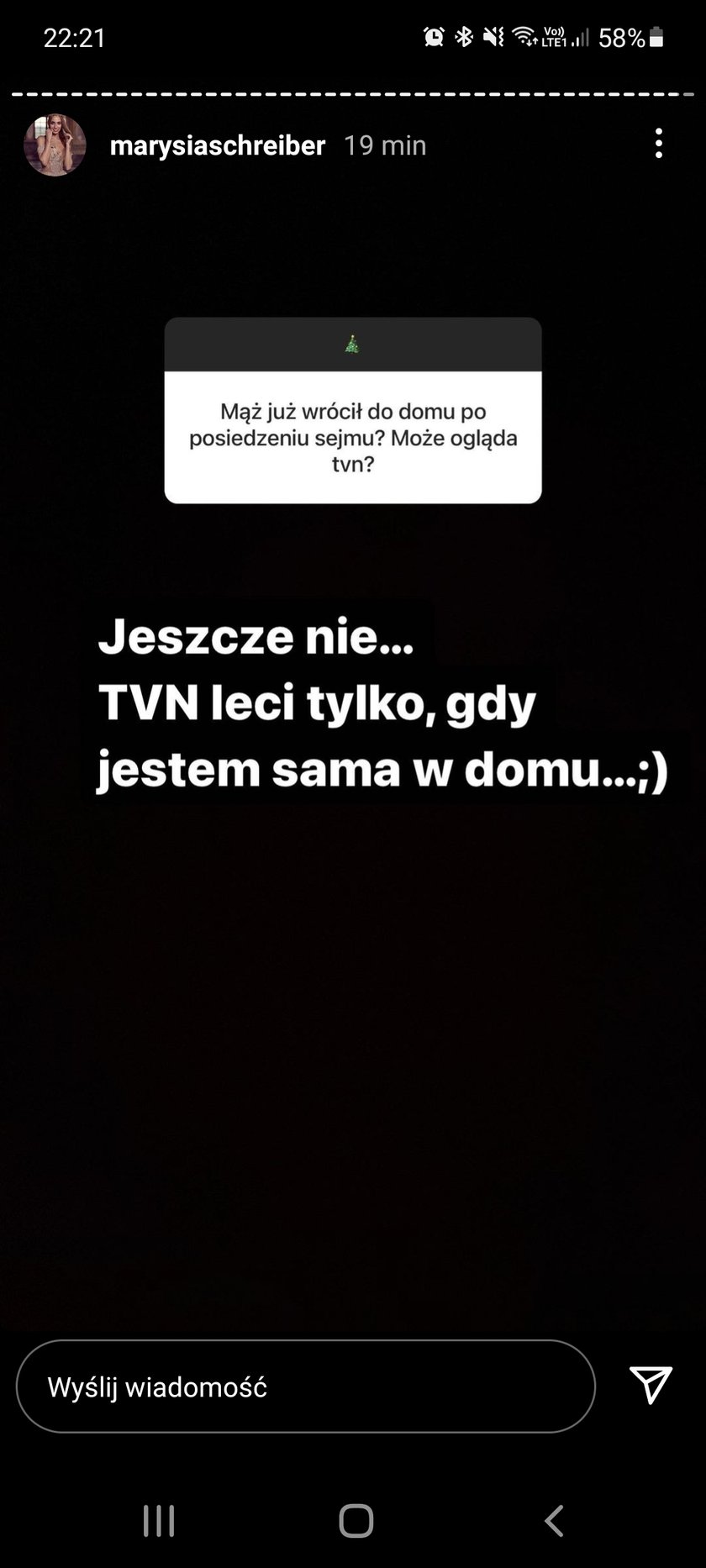This screenshot has width=706, height=1568.
Task: Share the story via paper plane icon
Action: [x=651, y=1385]
